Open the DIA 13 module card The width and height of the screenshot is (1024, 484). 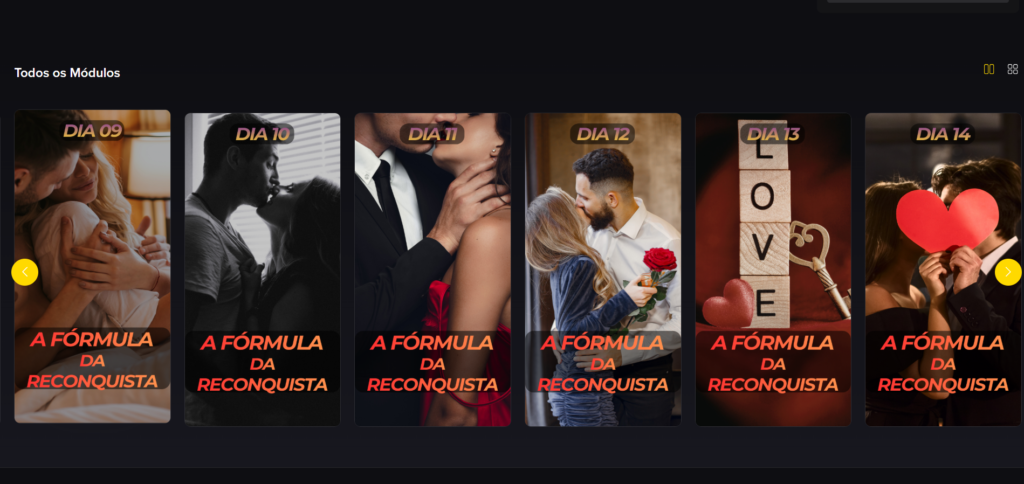point(773,267)
